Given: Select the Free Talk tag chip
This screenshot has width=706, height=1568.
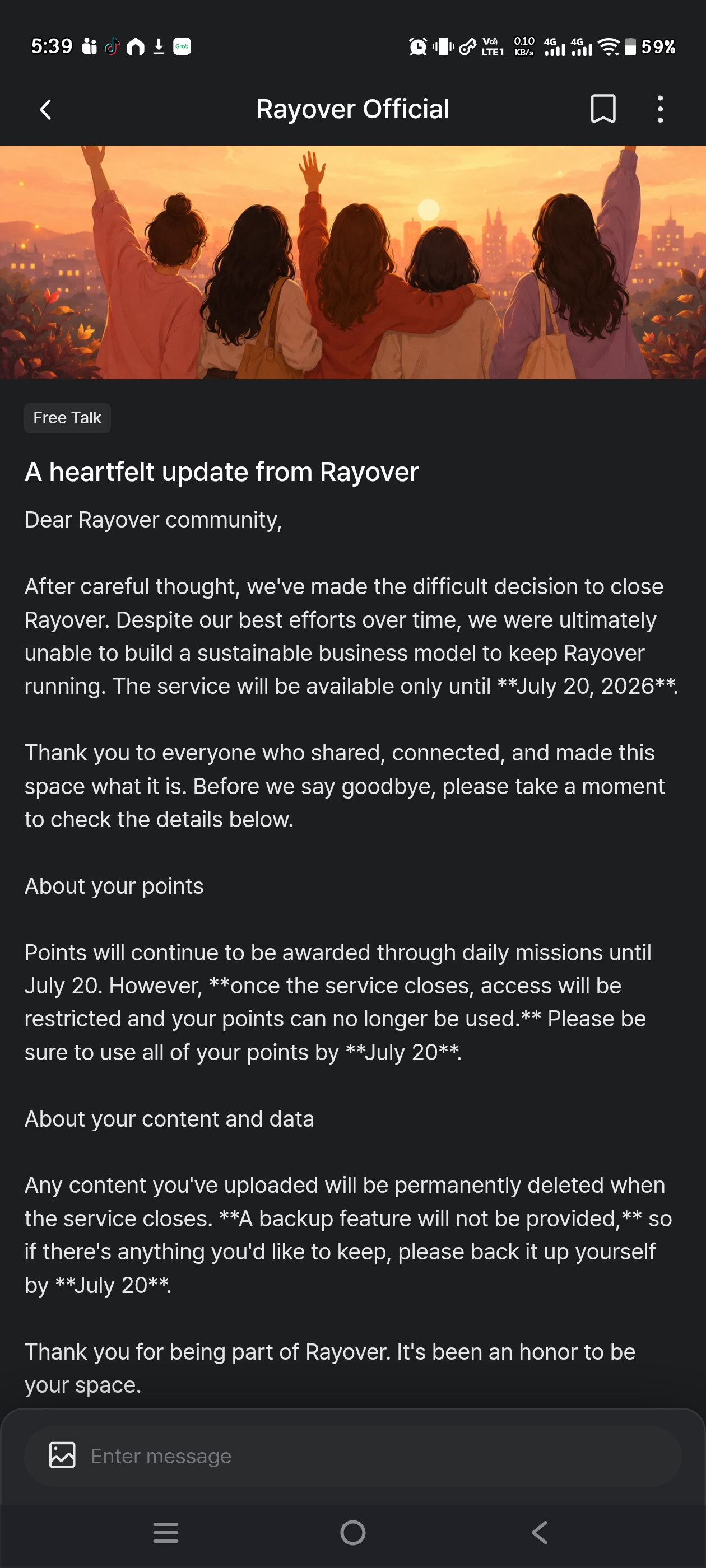Looking at the screenshot, I should (67, 418).
